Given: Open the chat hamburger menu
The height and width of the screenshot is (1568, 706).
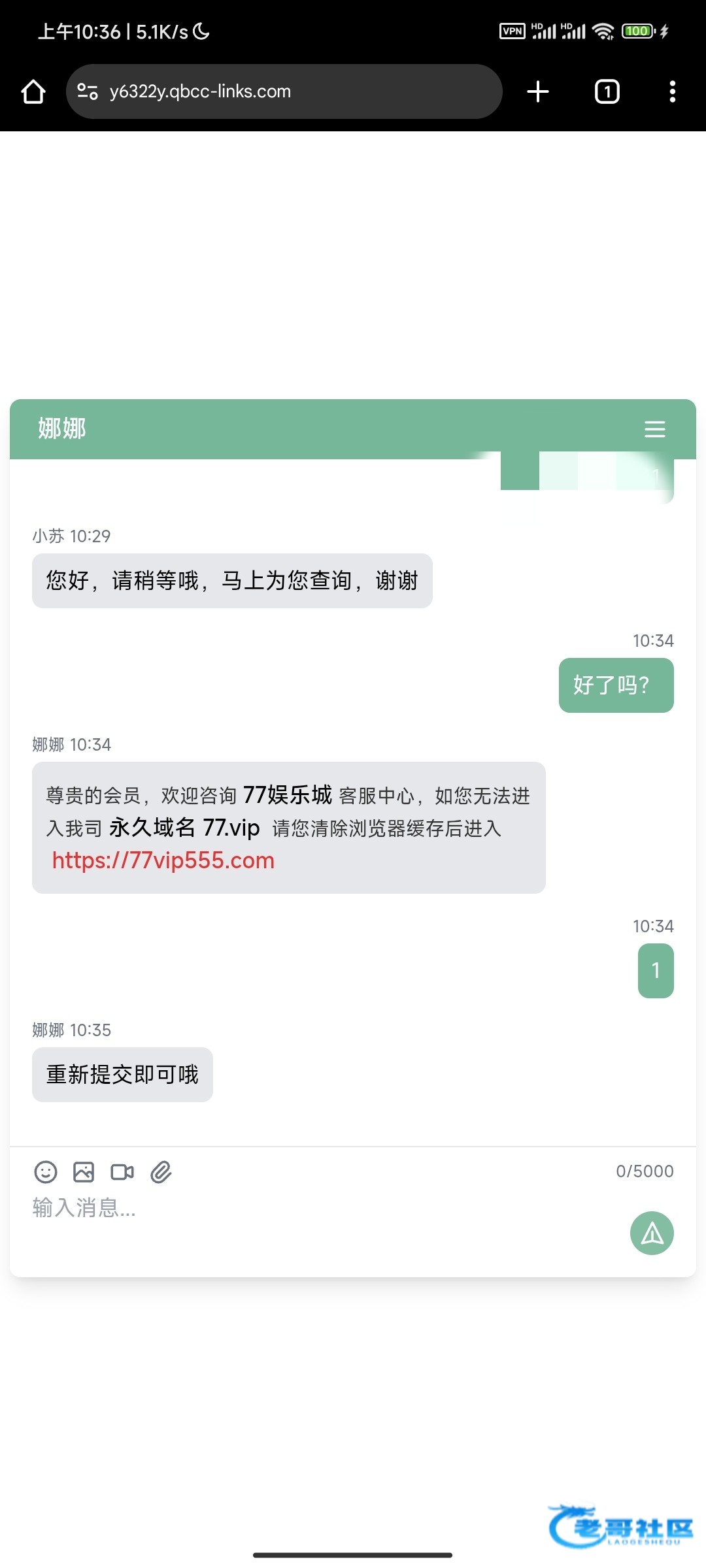Looking at the screenshot, I should 654,429.
